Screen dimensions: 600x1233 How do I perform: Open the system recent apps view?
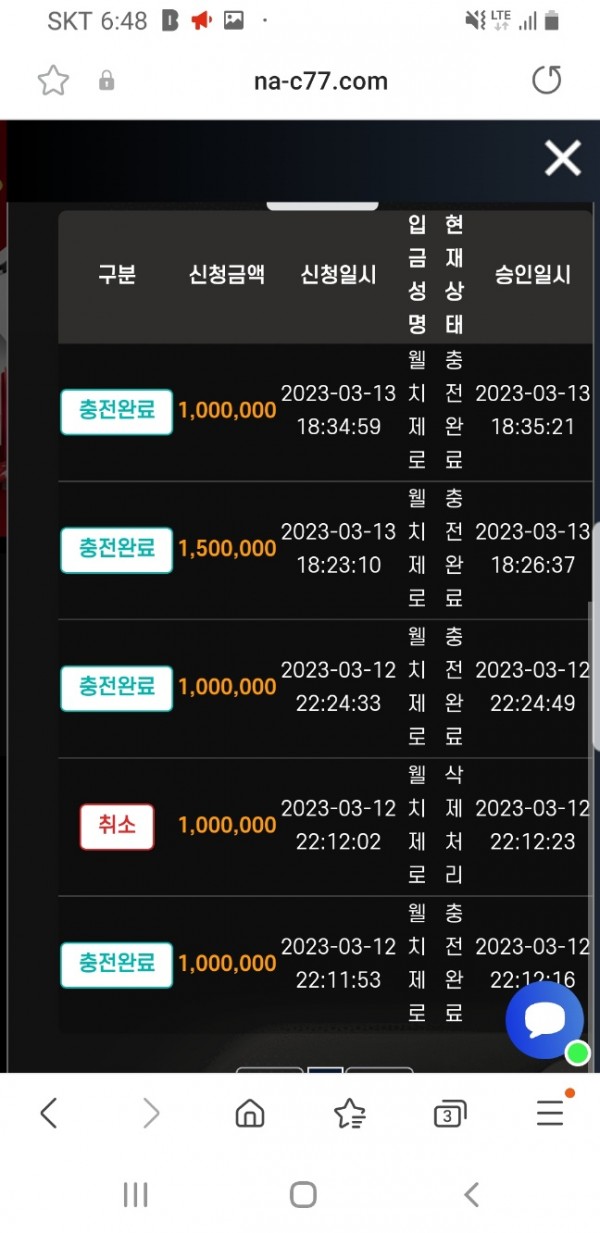pos(135,1194)
